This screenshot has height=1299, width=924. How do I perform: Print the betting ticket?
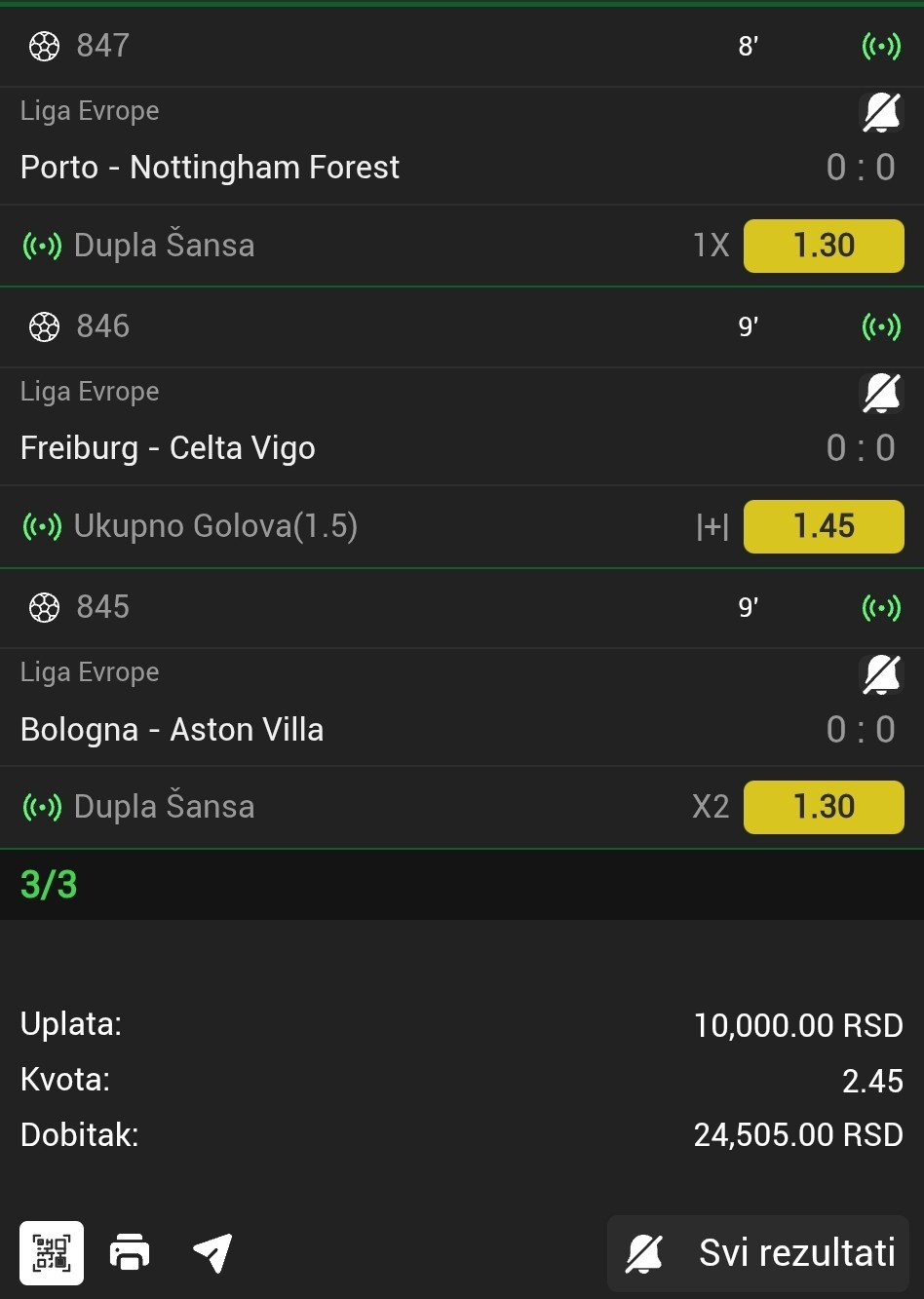(130, 1252)
